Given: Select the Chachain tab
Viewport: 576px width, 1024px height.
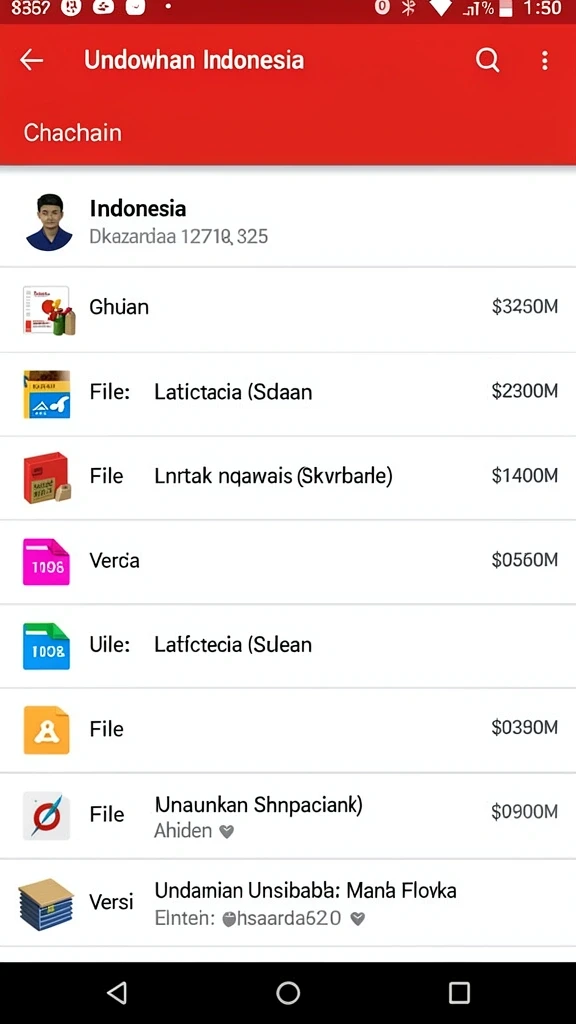Looking at the screenshot, I should coord(72,133).
